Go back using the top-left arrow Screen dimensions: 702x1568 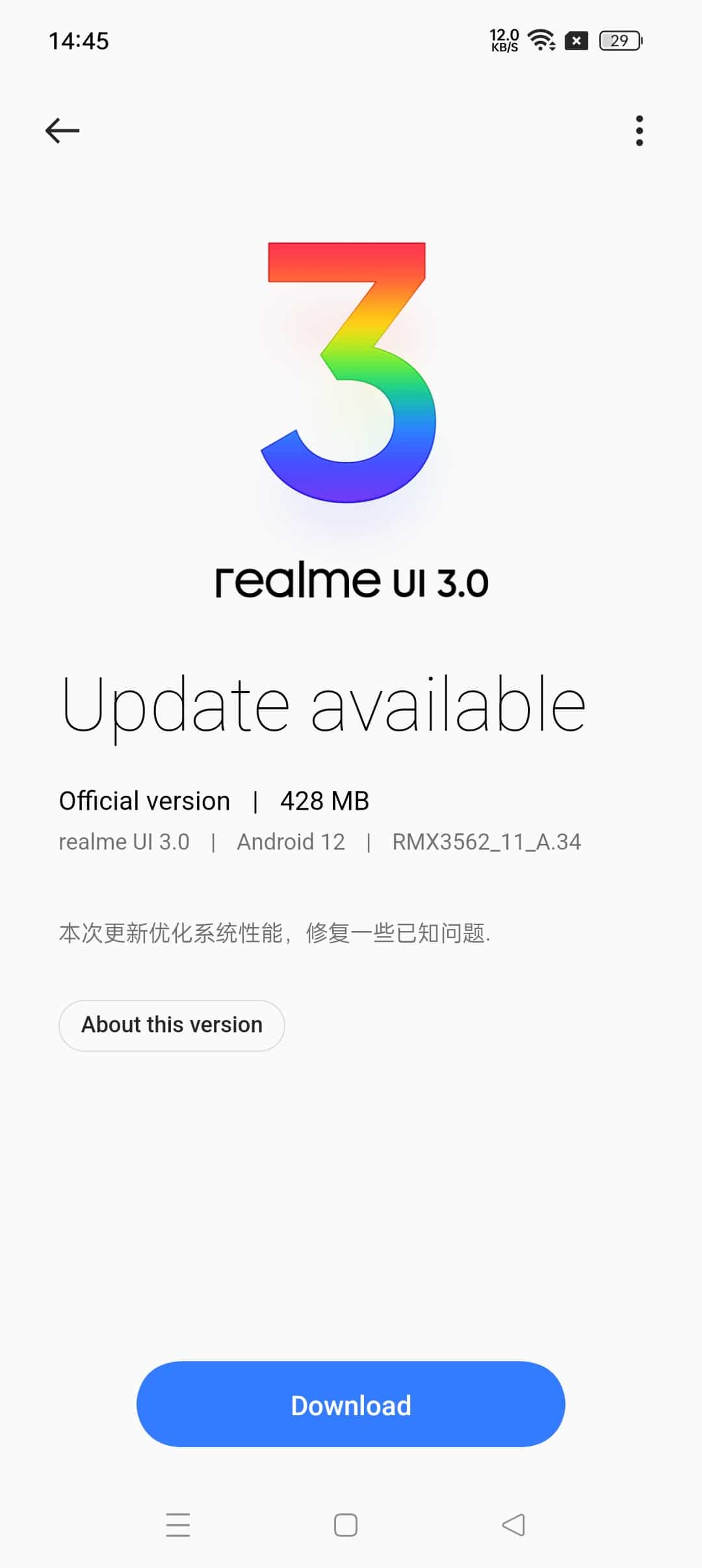click(x=62, y=131)
